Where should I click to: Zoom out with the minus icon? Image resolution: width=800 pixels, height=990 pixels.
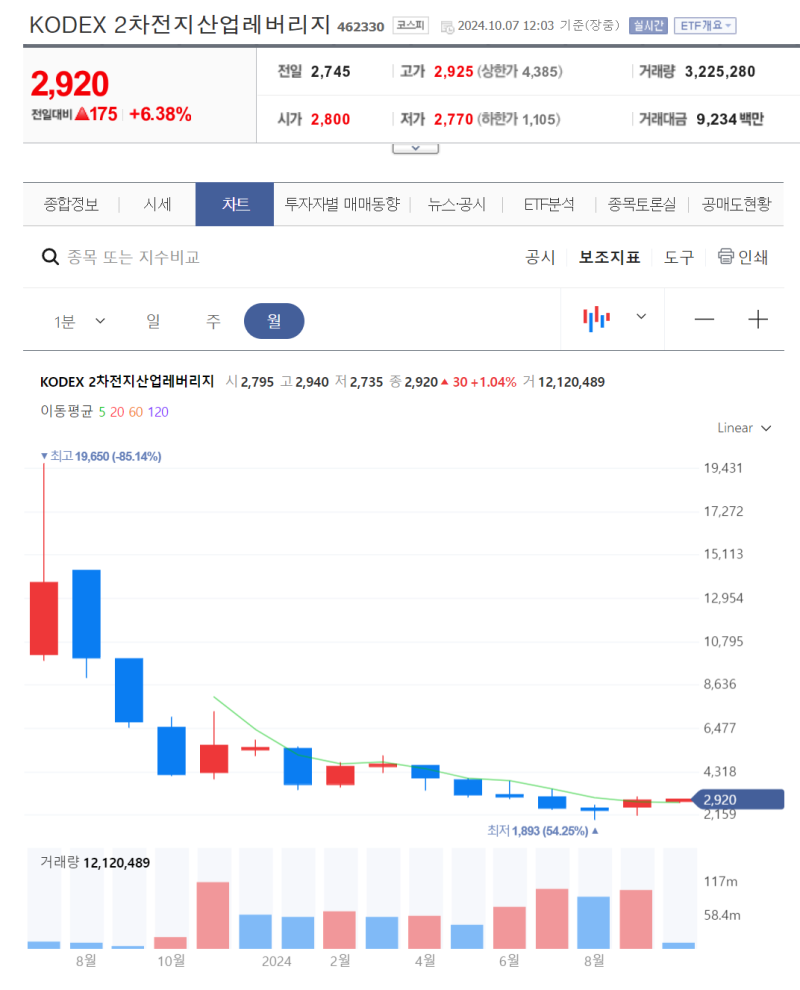[x=704, y=318]
